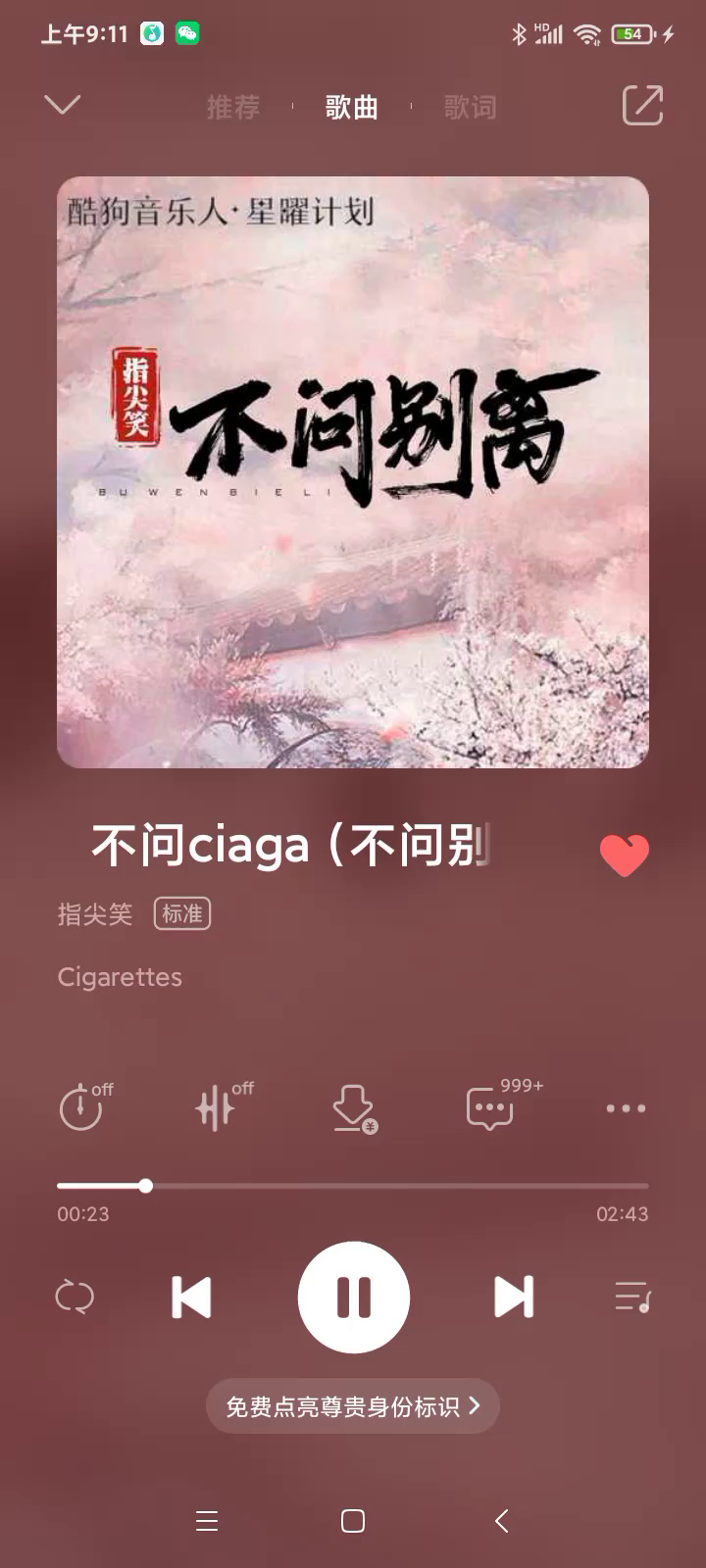Open the 999+ comments
Viewport: 706px width, 1568px height.
click(x=491, y=1108)
